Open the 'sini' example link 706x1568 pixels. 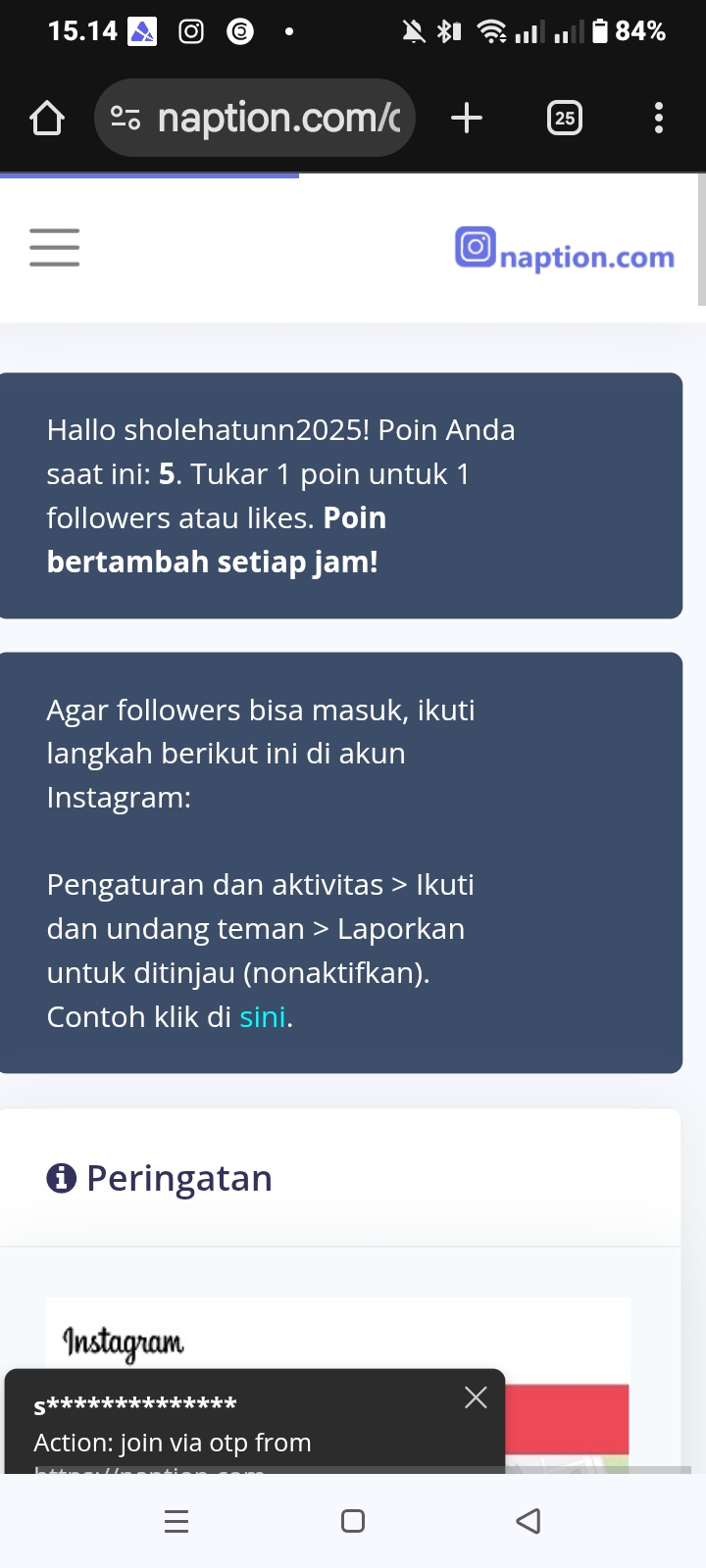tap(263, 1017)
